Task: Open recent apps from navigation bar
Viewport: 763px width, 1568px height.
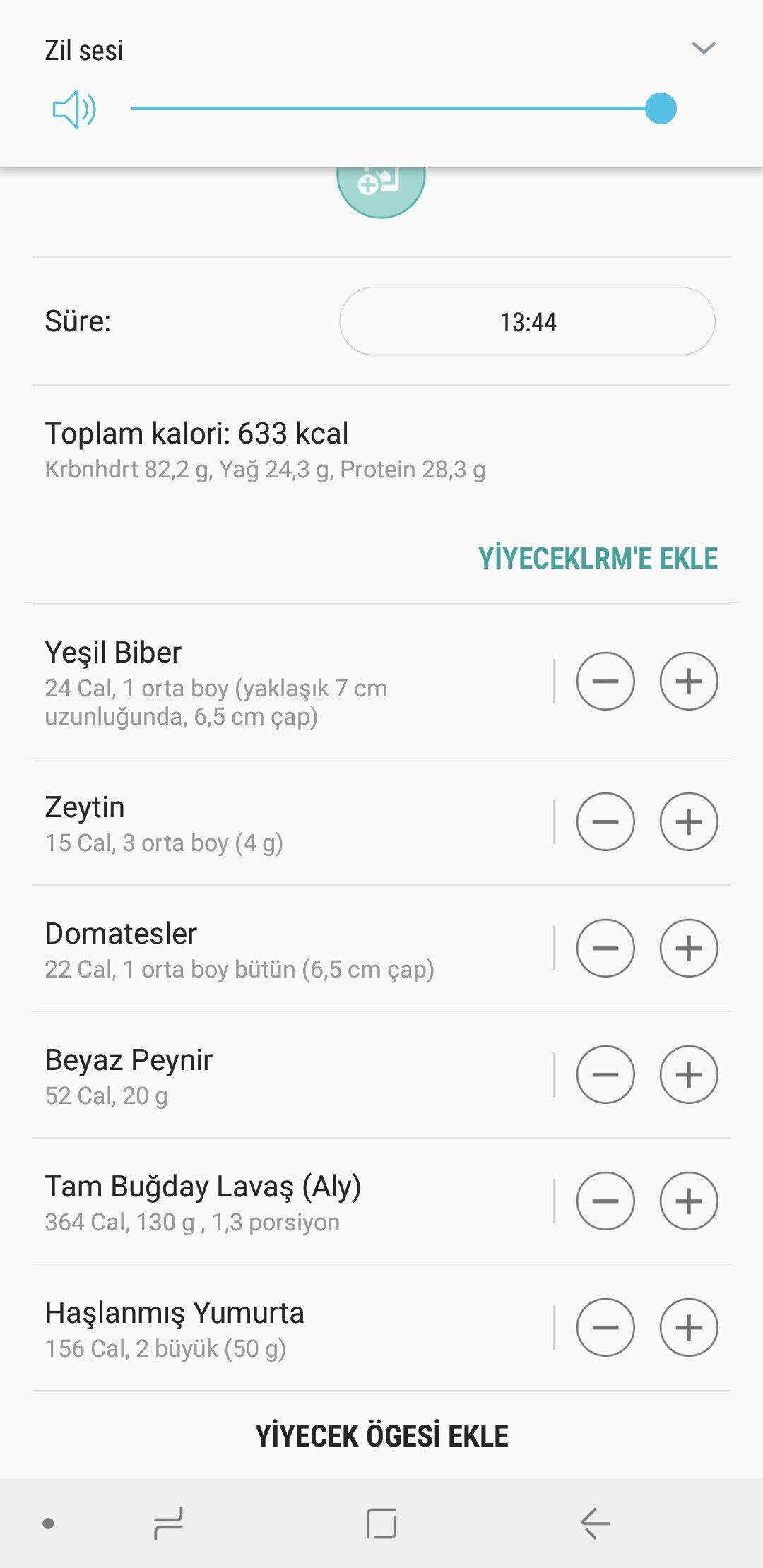Action: click(x=168, y=1523)
